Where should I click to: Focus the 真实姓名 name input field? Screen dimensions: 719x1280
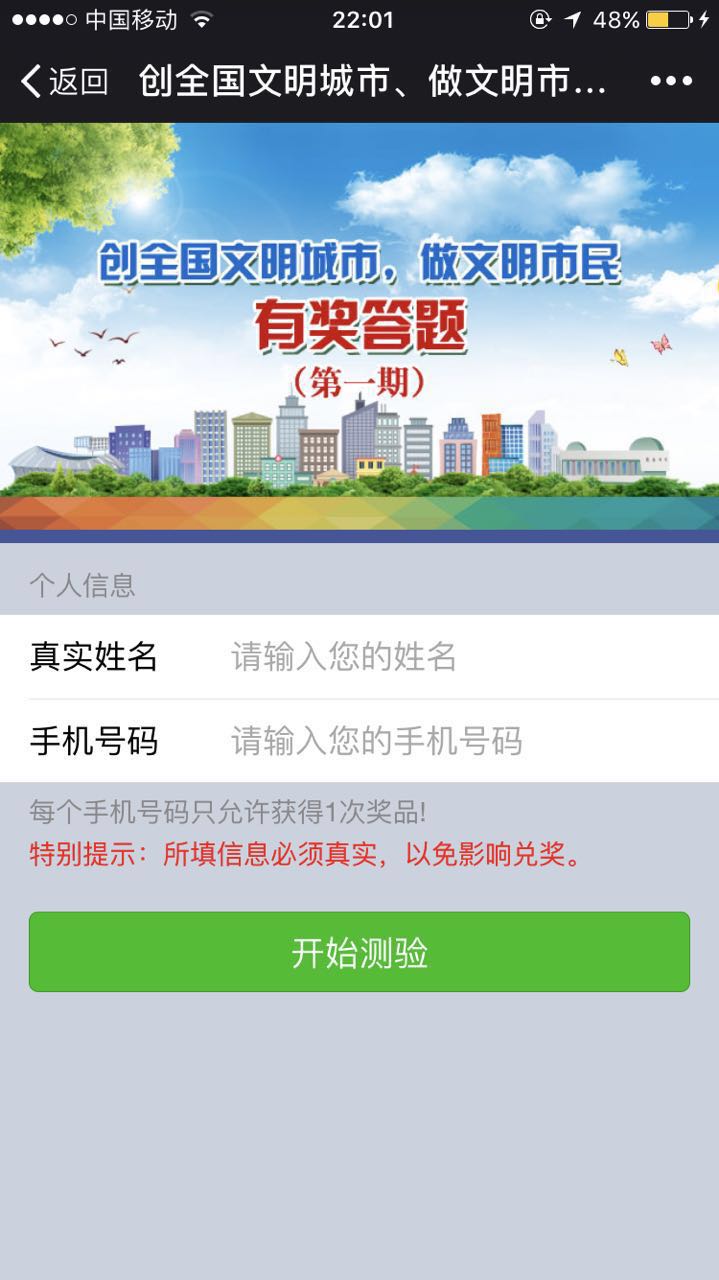(x=460, y=657)
